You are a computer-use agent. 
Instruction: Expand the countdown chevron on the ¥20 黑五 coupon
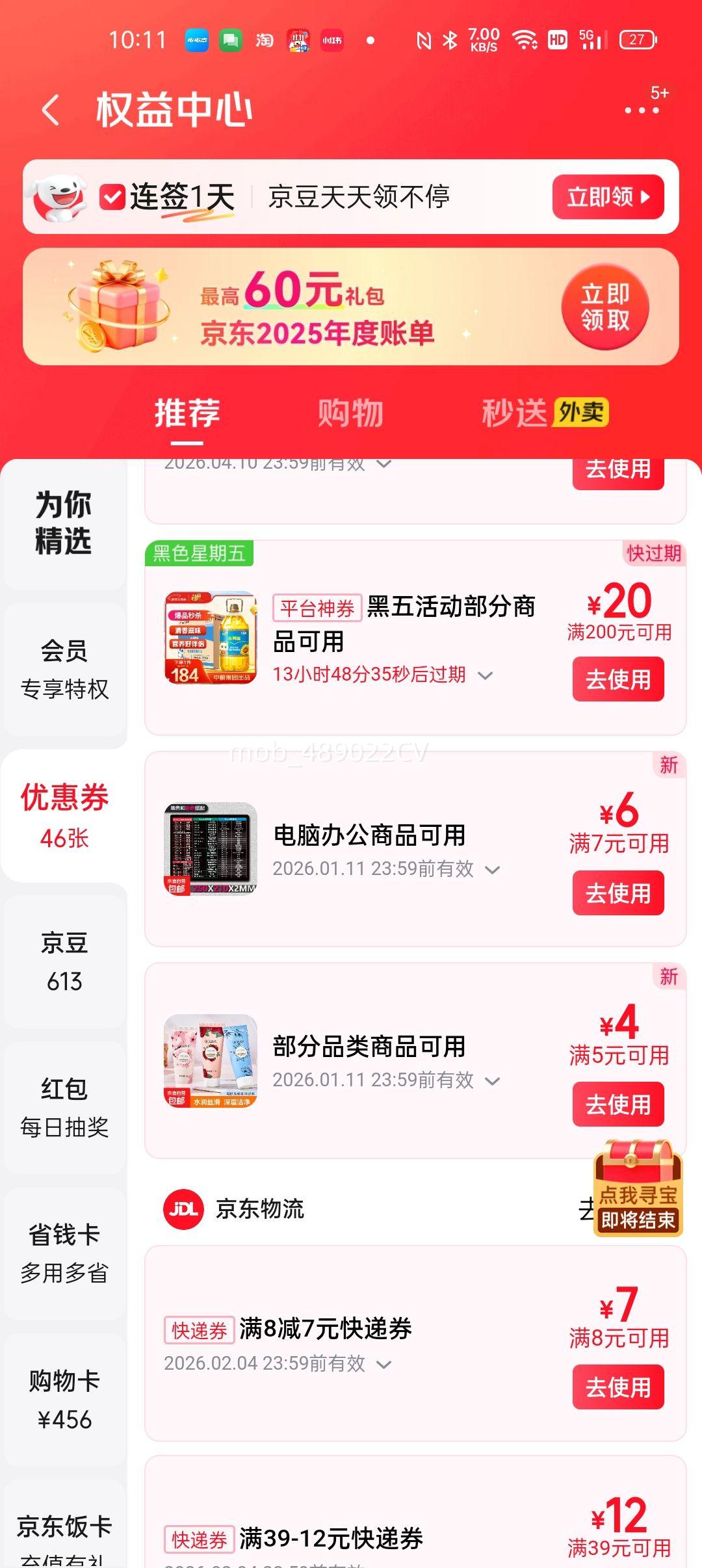(485, 676)
